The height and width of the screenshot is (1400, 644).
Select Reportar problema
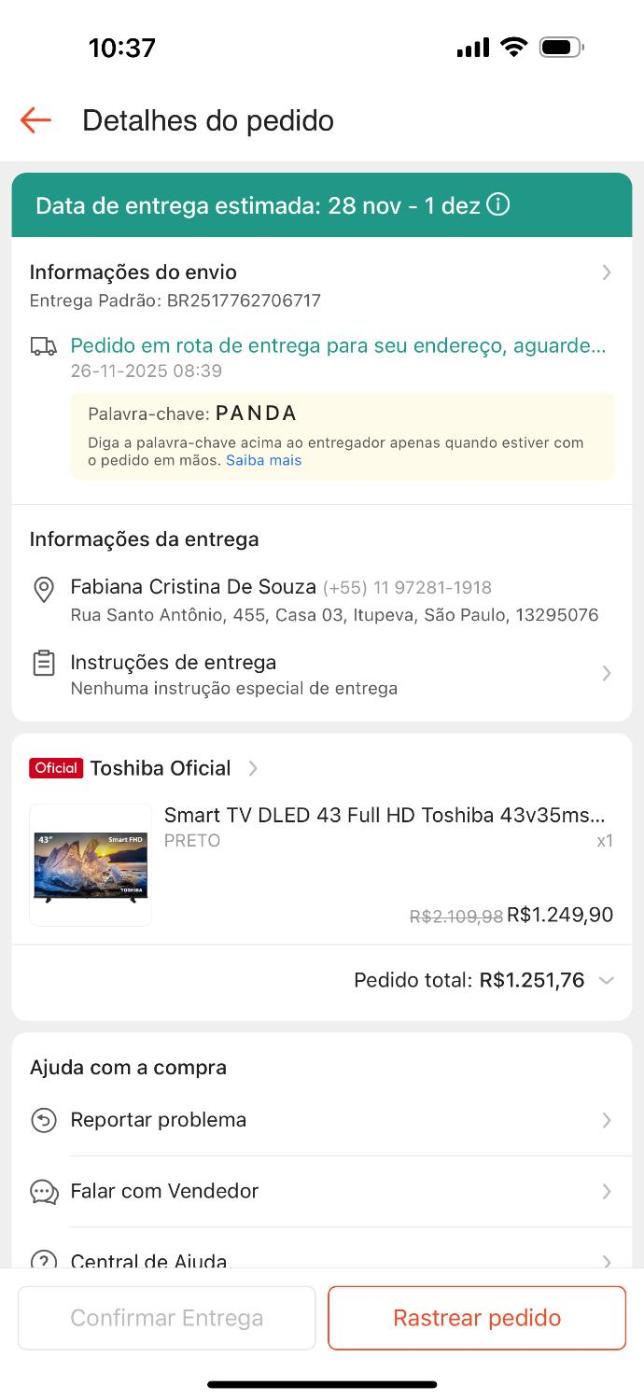pyautogui.click(x=320, y=1120)
